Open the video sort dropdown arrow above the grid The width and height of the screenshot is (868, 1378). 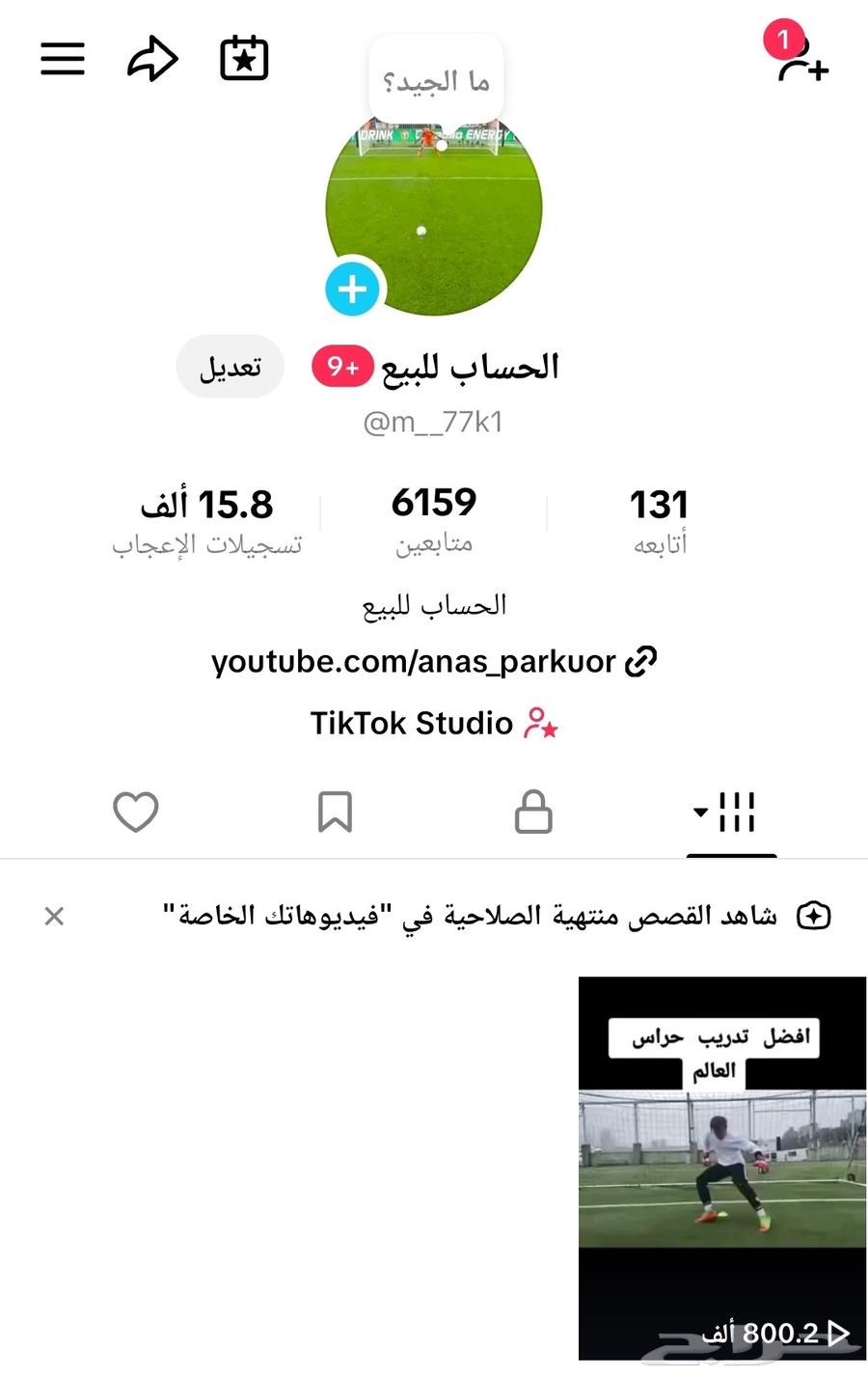pyautogui.click(x=699, y=813)
